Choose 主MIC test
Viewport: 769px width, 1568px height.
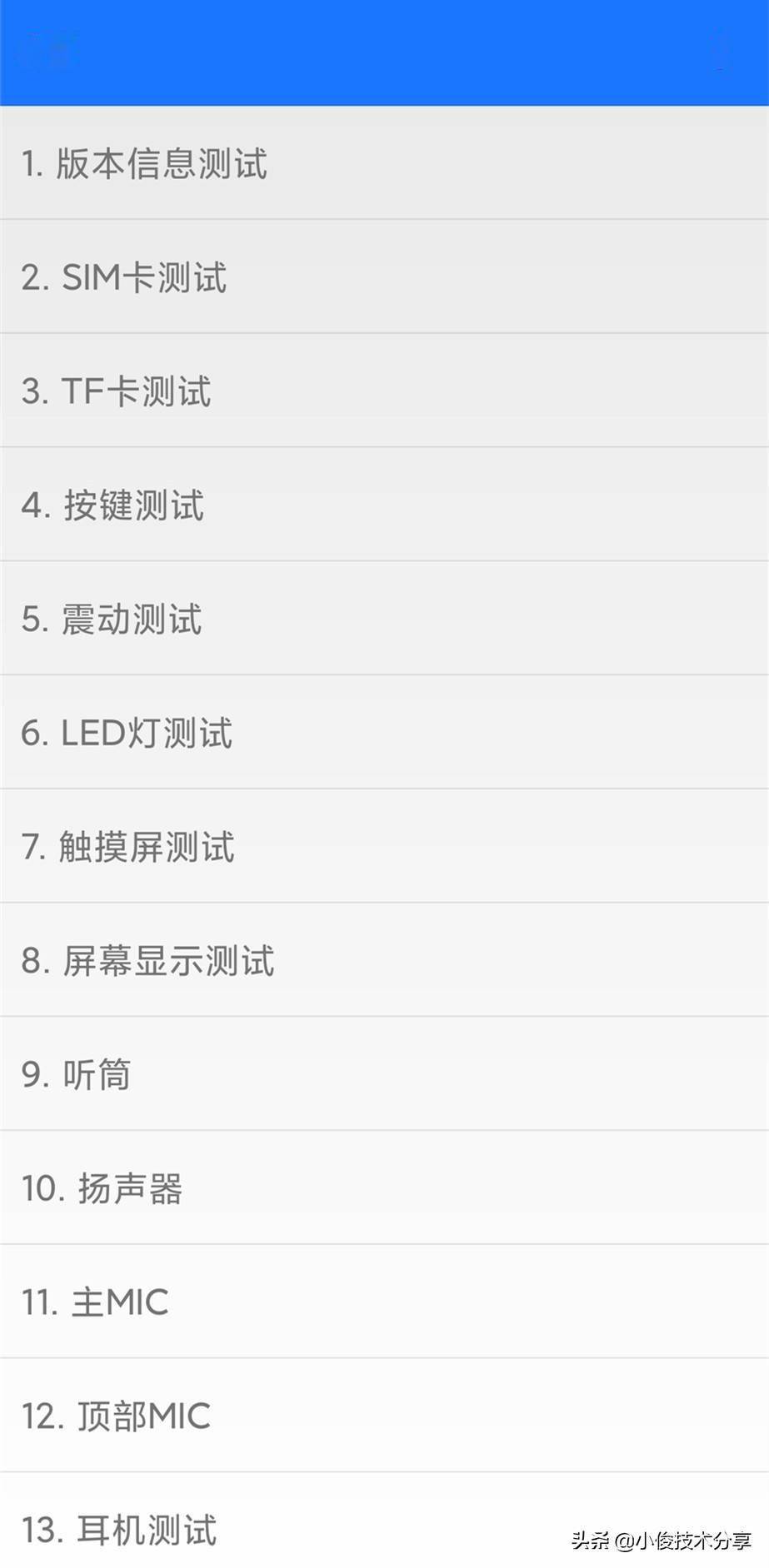384,1302
